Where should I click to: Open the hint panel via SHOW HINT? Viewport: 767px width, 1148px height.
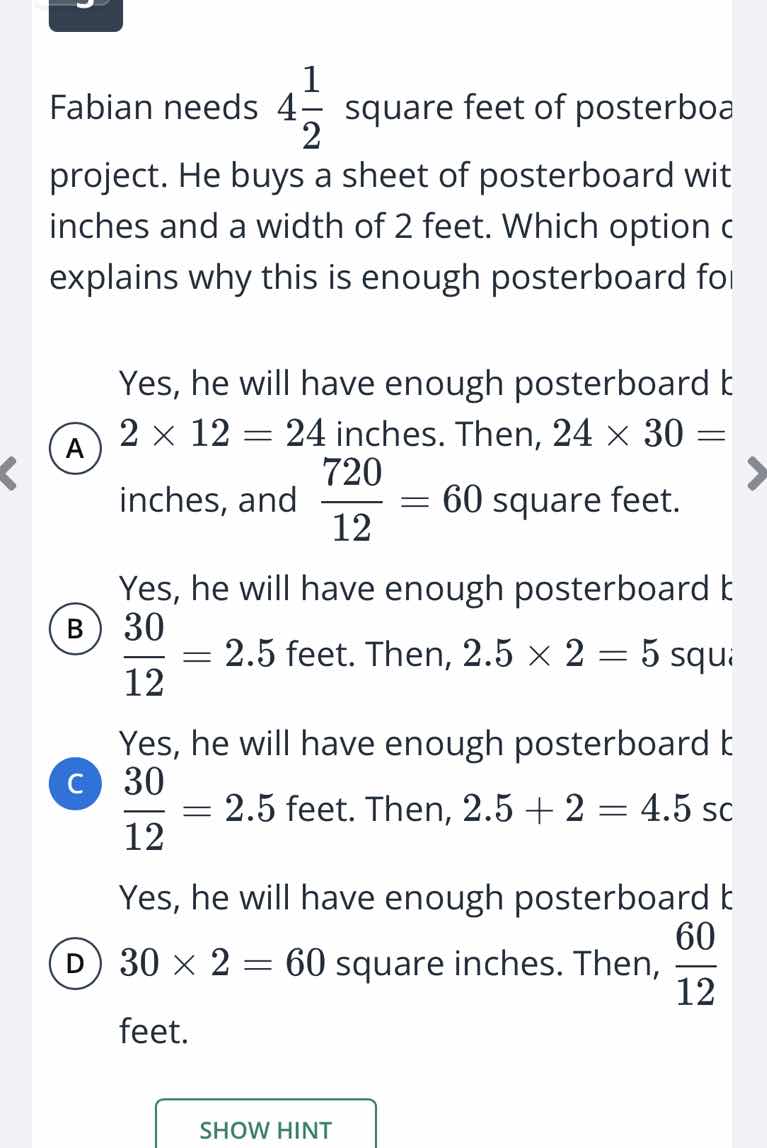pyautogui.click(x=265, y=1129)
